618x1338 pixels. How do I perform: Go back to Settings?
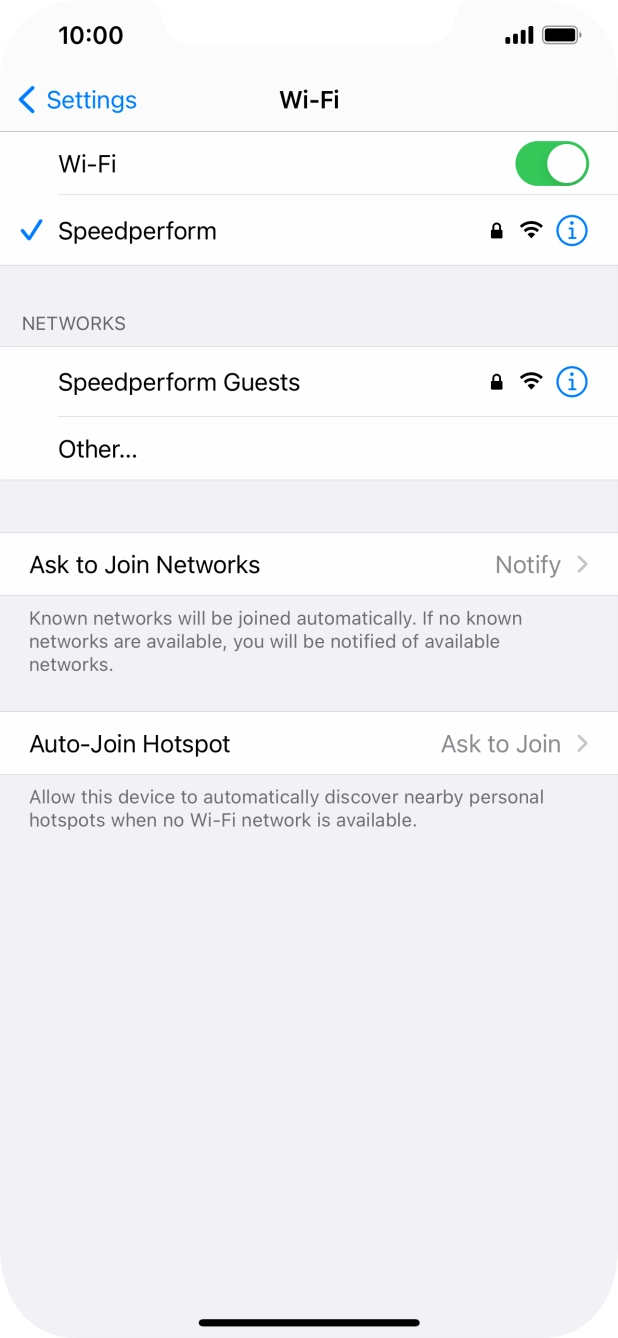[x=77, y=100]
